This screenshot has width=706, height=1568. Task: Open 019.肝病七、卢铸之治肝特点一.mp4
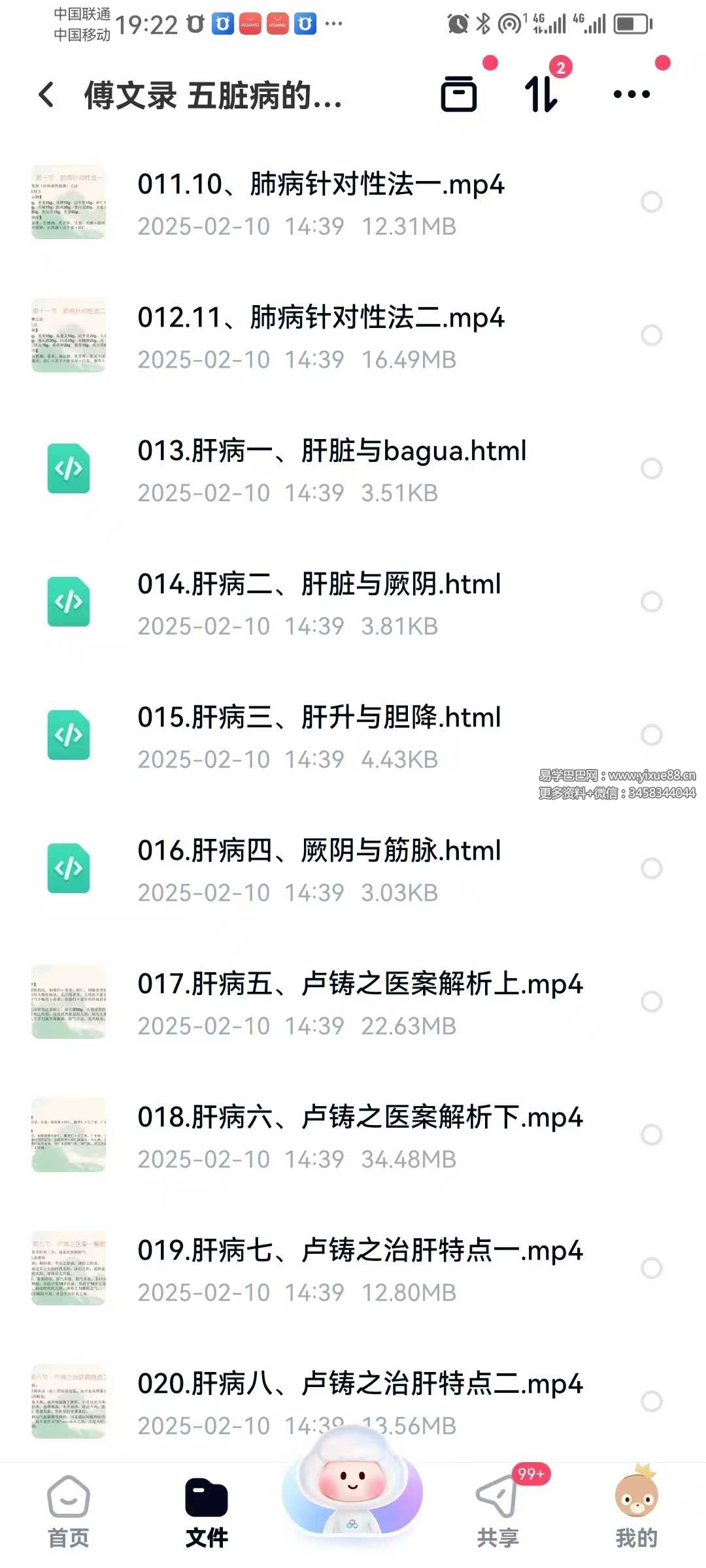(x=360, y=1269)
